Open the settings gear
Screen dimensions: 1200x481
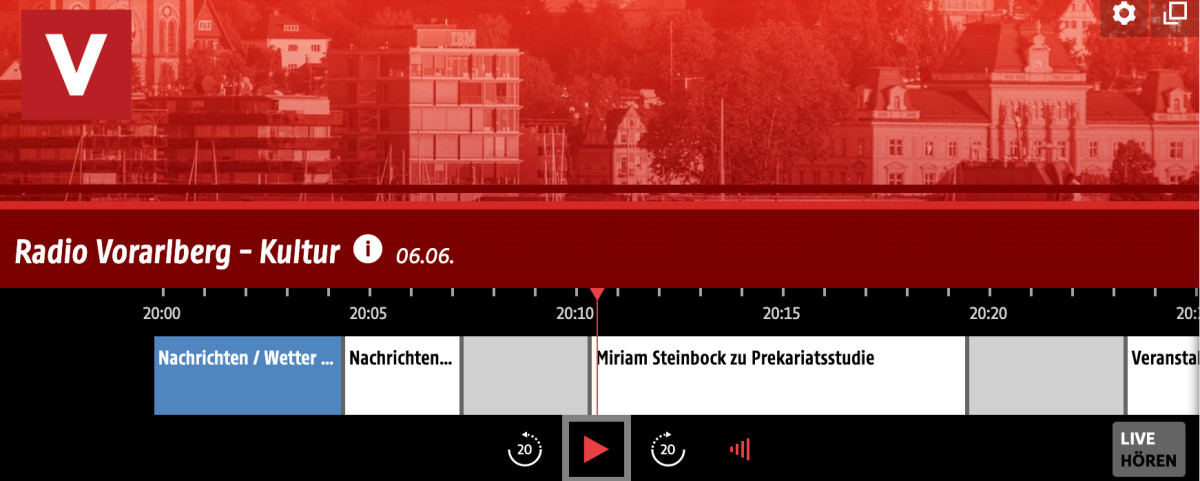(1124, 15)
